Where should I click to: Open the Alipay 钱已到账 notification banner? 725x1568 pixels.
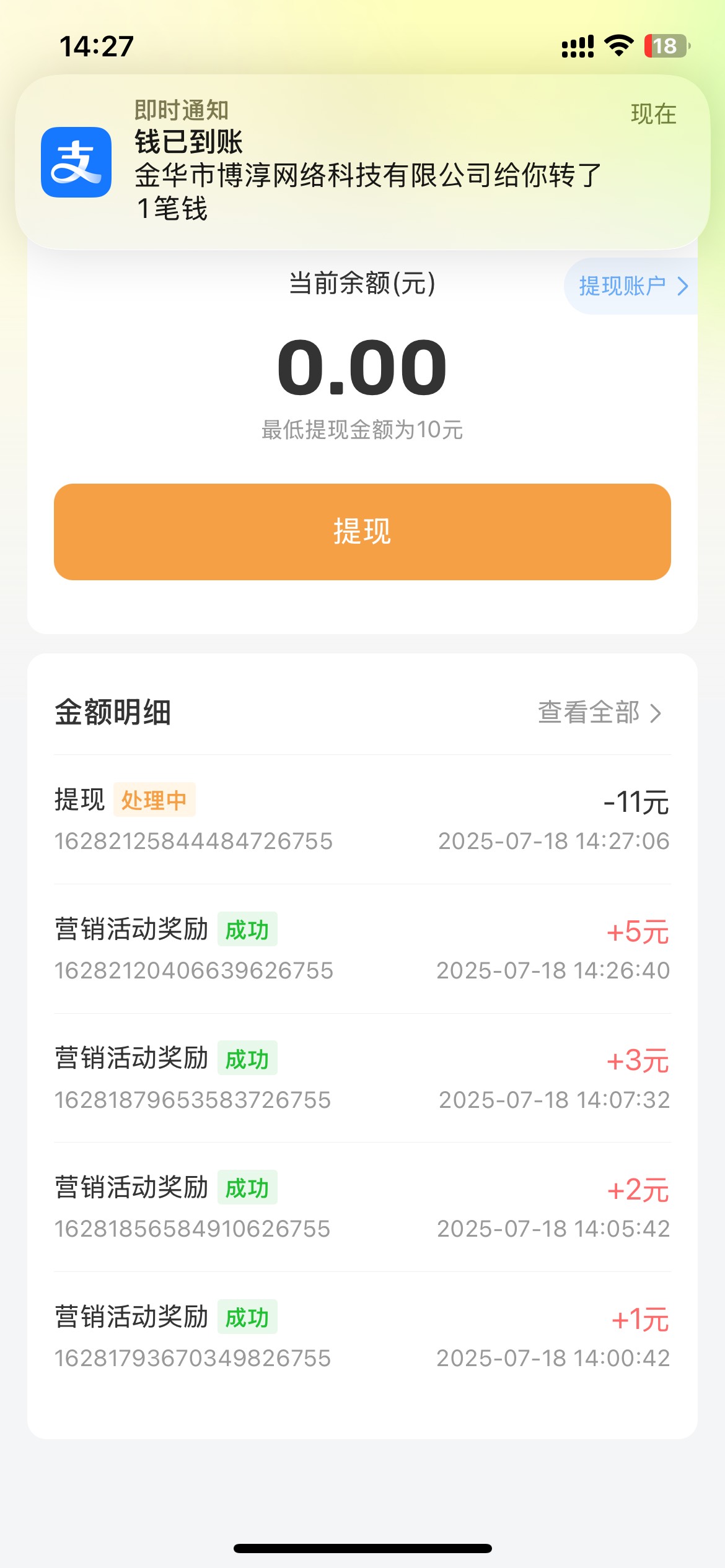coord(362,162)
